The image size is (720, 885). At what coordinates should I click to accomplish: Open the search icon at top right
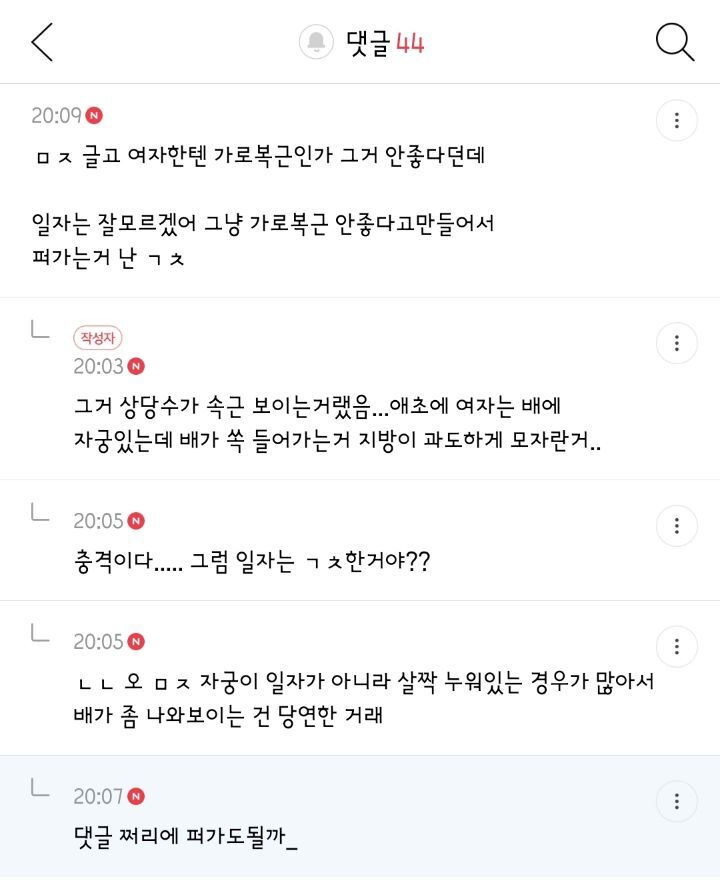point(675,41)
